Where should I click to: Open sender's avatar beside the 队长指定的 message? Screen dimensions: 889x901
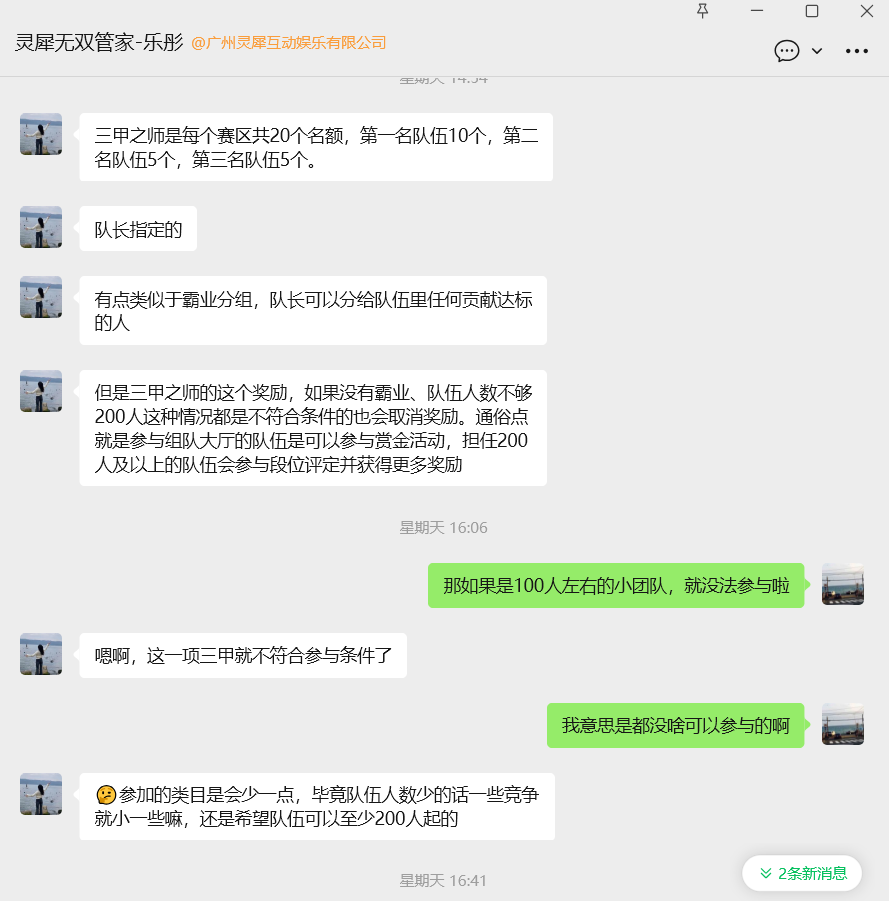point(41,227)
